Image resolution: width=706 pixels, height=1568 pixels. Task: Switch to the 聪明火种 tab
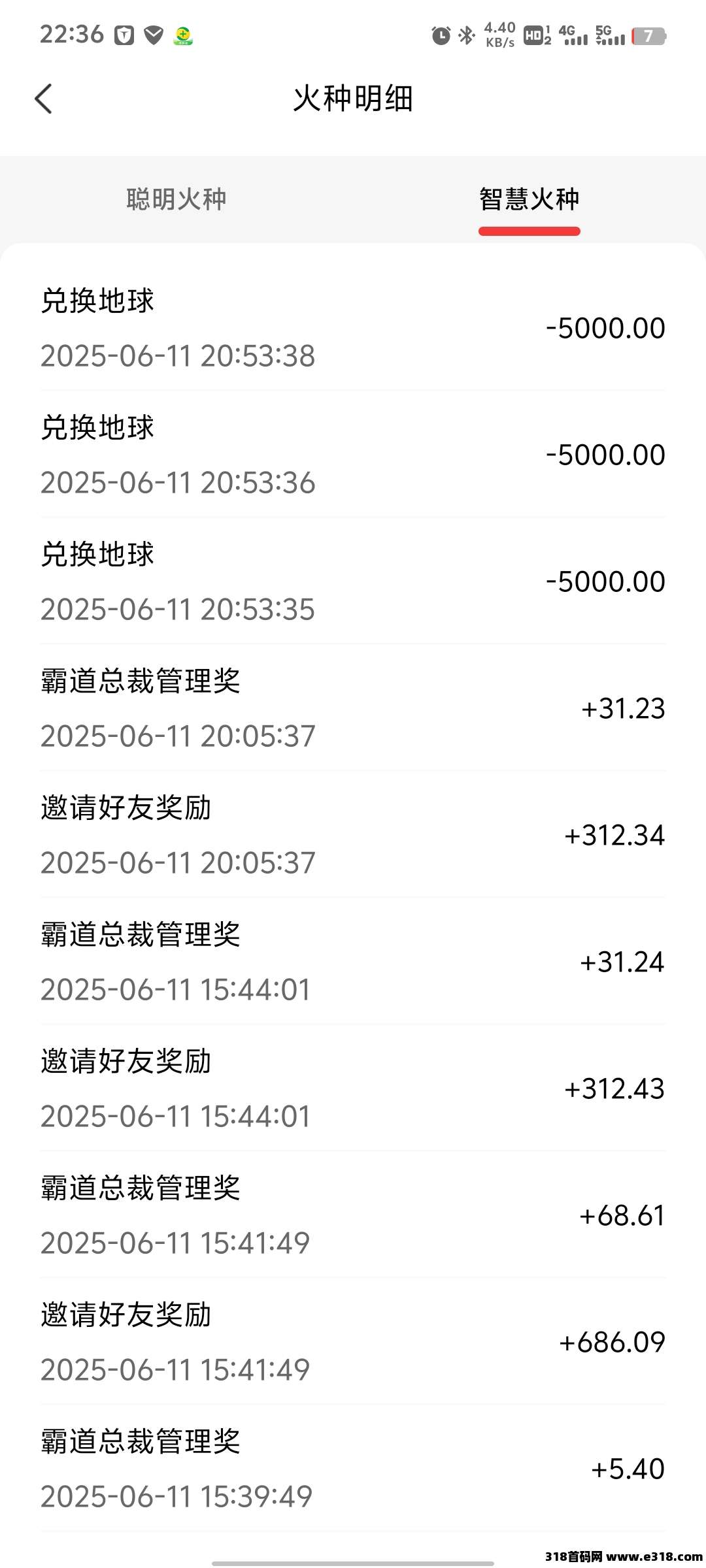tap(176, 199)
